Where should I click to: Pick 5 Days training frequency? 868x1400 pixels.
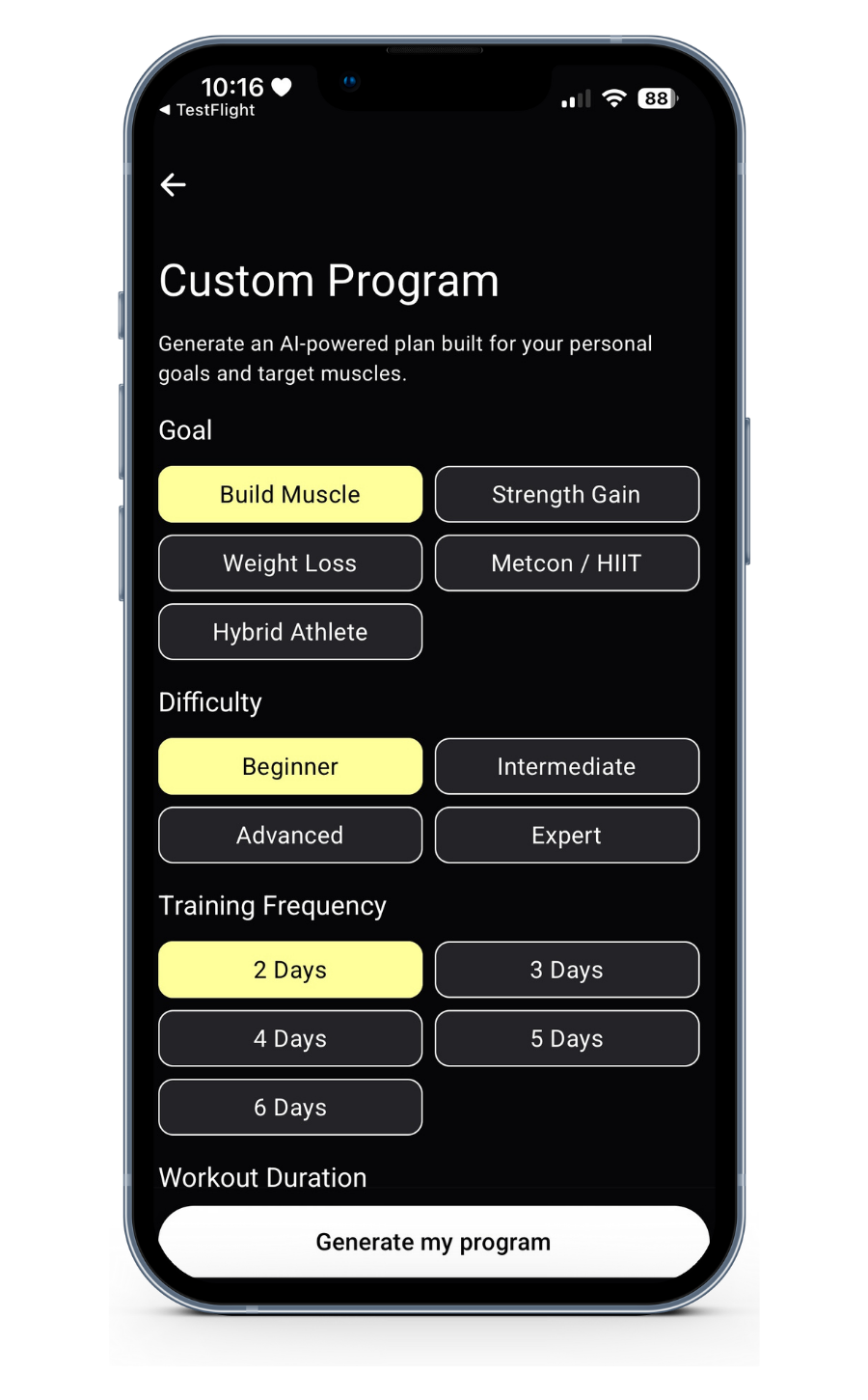(566, 1038)
